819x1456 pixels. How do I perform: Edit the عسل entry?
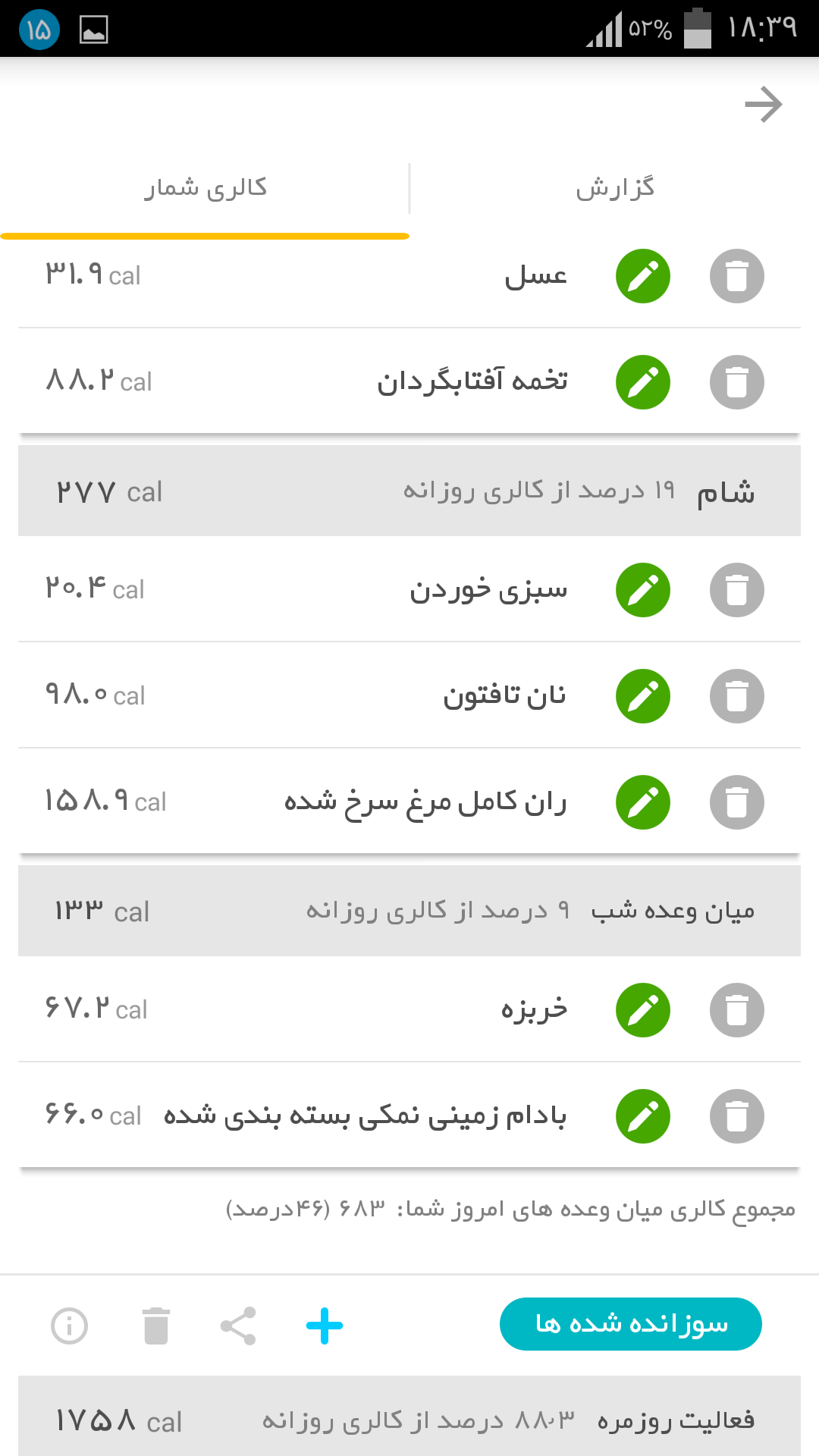pos(642,276)
